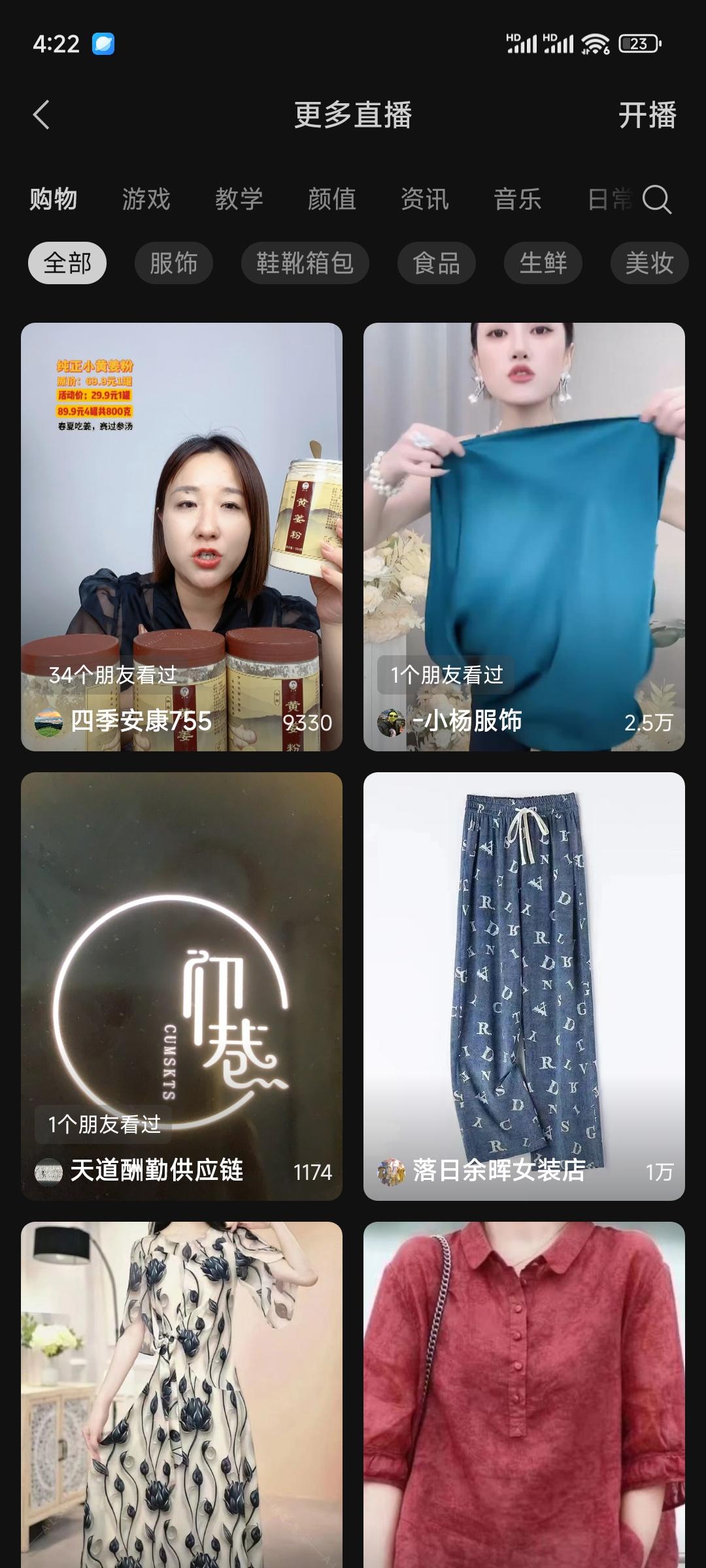Enable the 美妆 category filter
Image resolution: width=706 pixels, height=1568 pixels.
(x=648, y=263)
